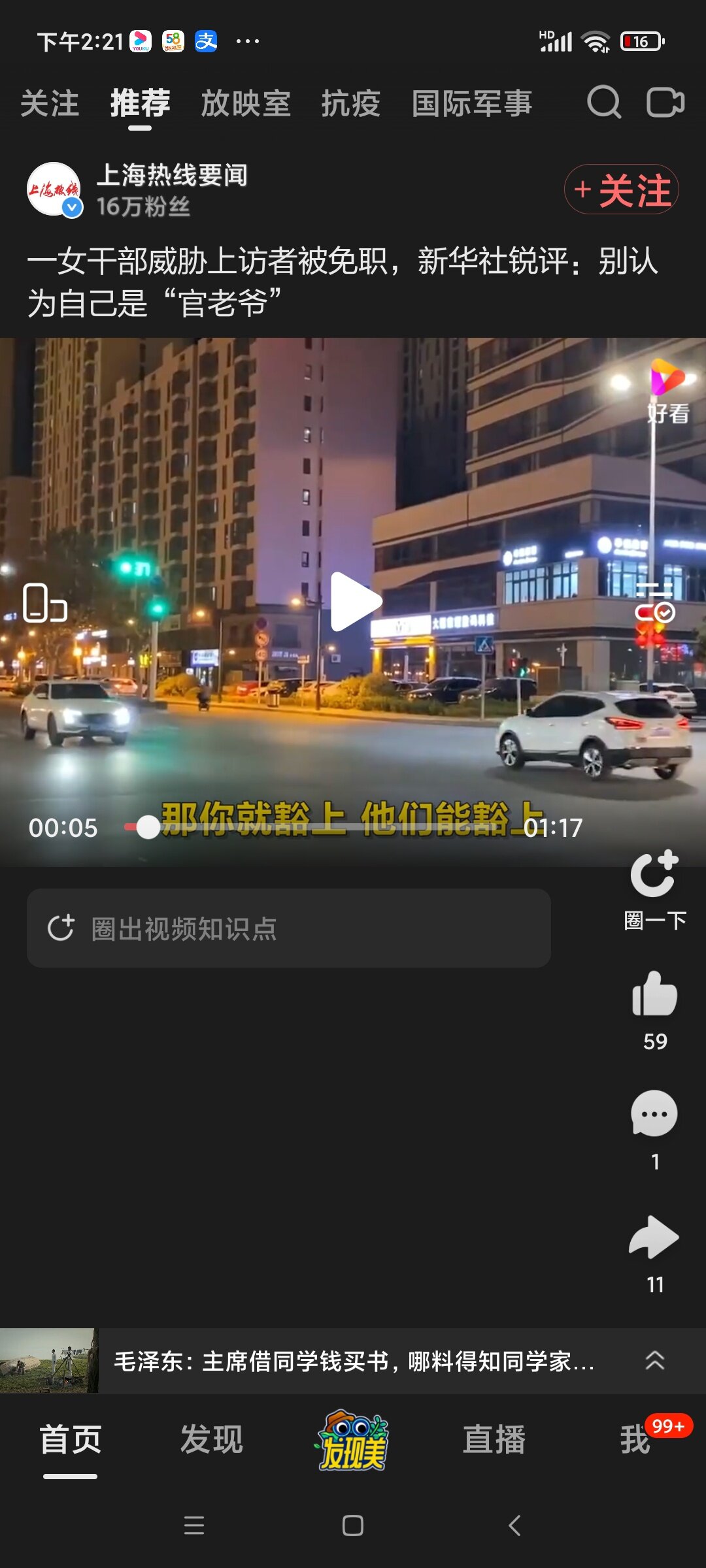Image resolution: width=706 pixels, height=1568 pixels.
Task: Tap the 圈一下 icon
Action: [654, 875]
